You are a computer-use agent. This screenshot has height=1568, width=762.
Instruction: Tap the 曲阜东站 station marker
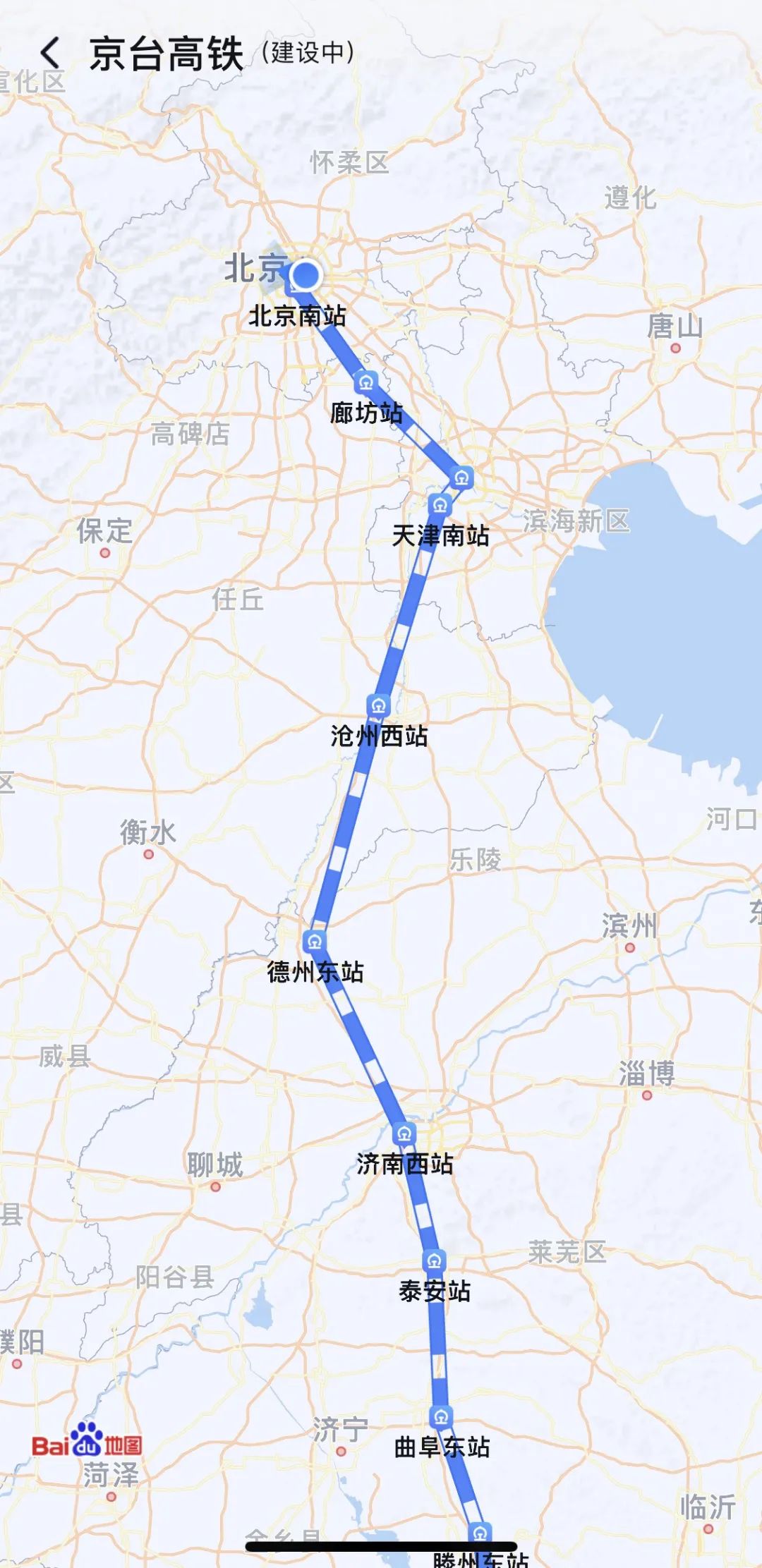pyautogui.click(x=440, y=1416)
